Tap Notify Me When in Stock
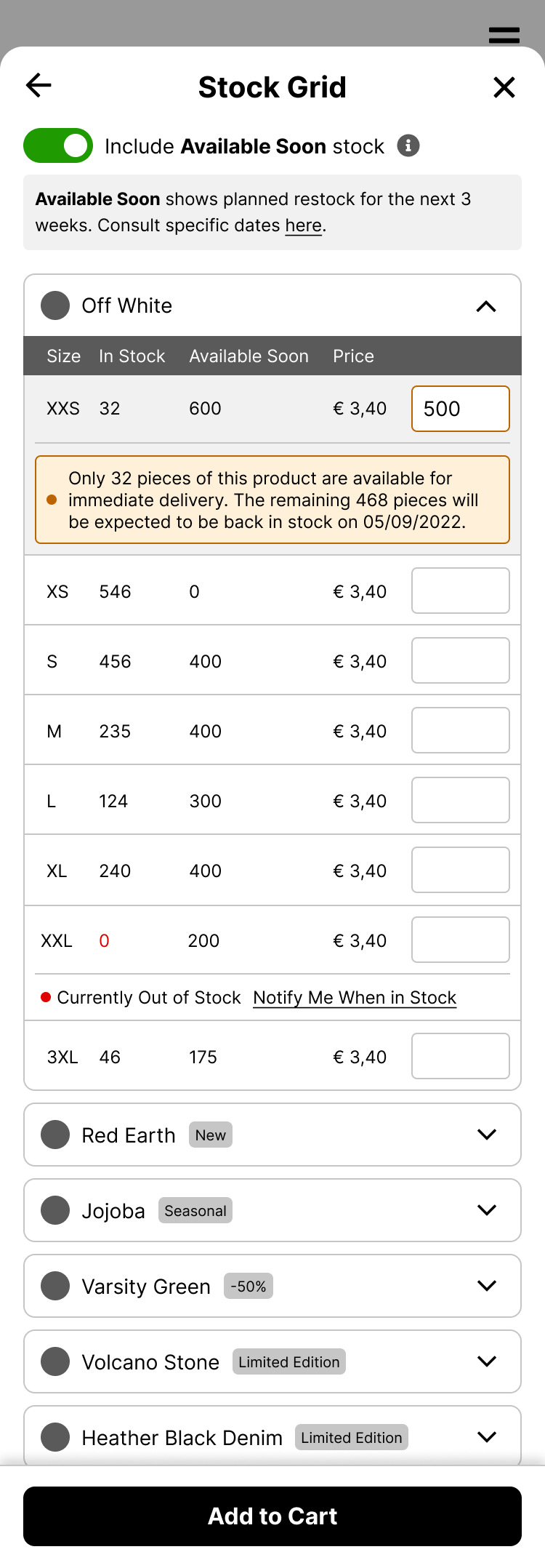The height and width of the screenshot is (1568, 545). [x=355, y=998]
